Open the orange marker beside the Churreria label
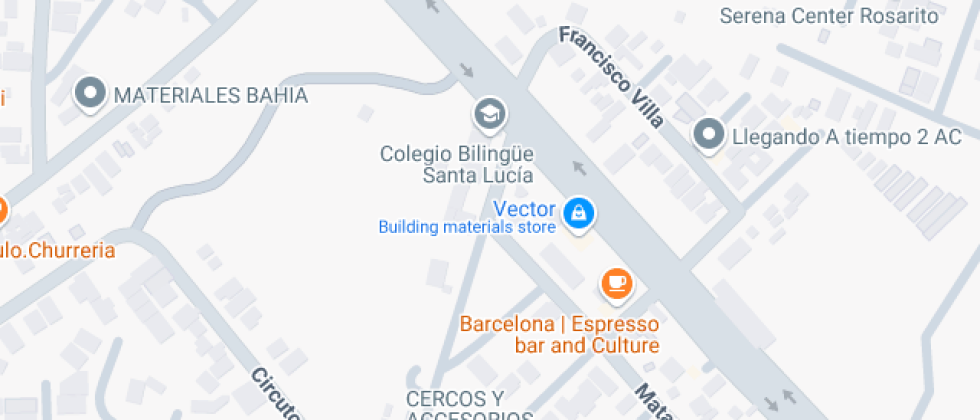The width and height of the screenshot is (980, 420). click(x=1, y=211)
